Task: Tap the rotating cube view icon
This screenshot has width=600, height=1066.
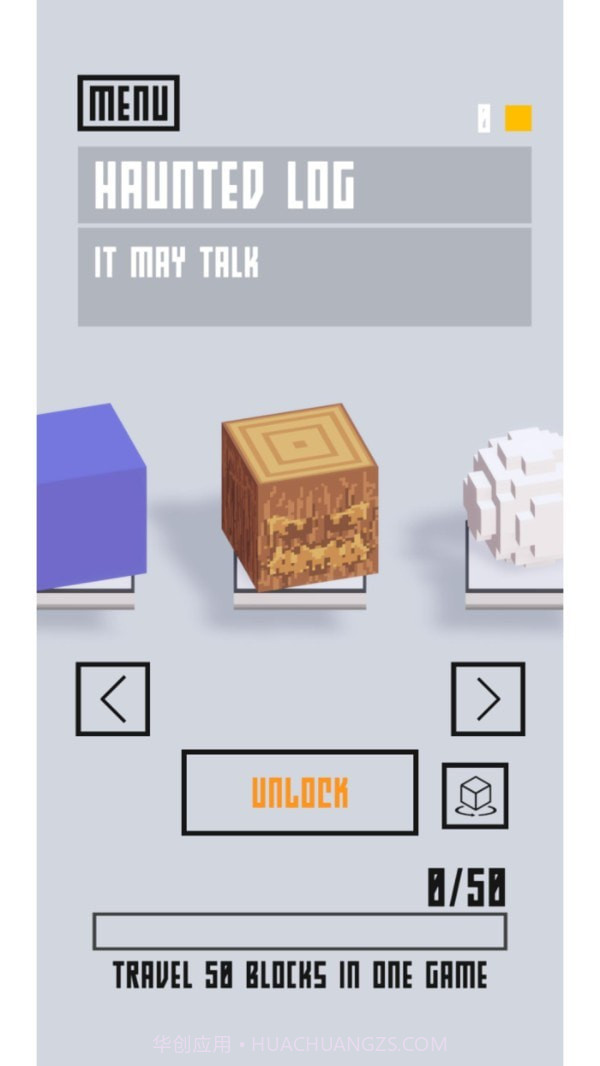Action: point(475,795)
